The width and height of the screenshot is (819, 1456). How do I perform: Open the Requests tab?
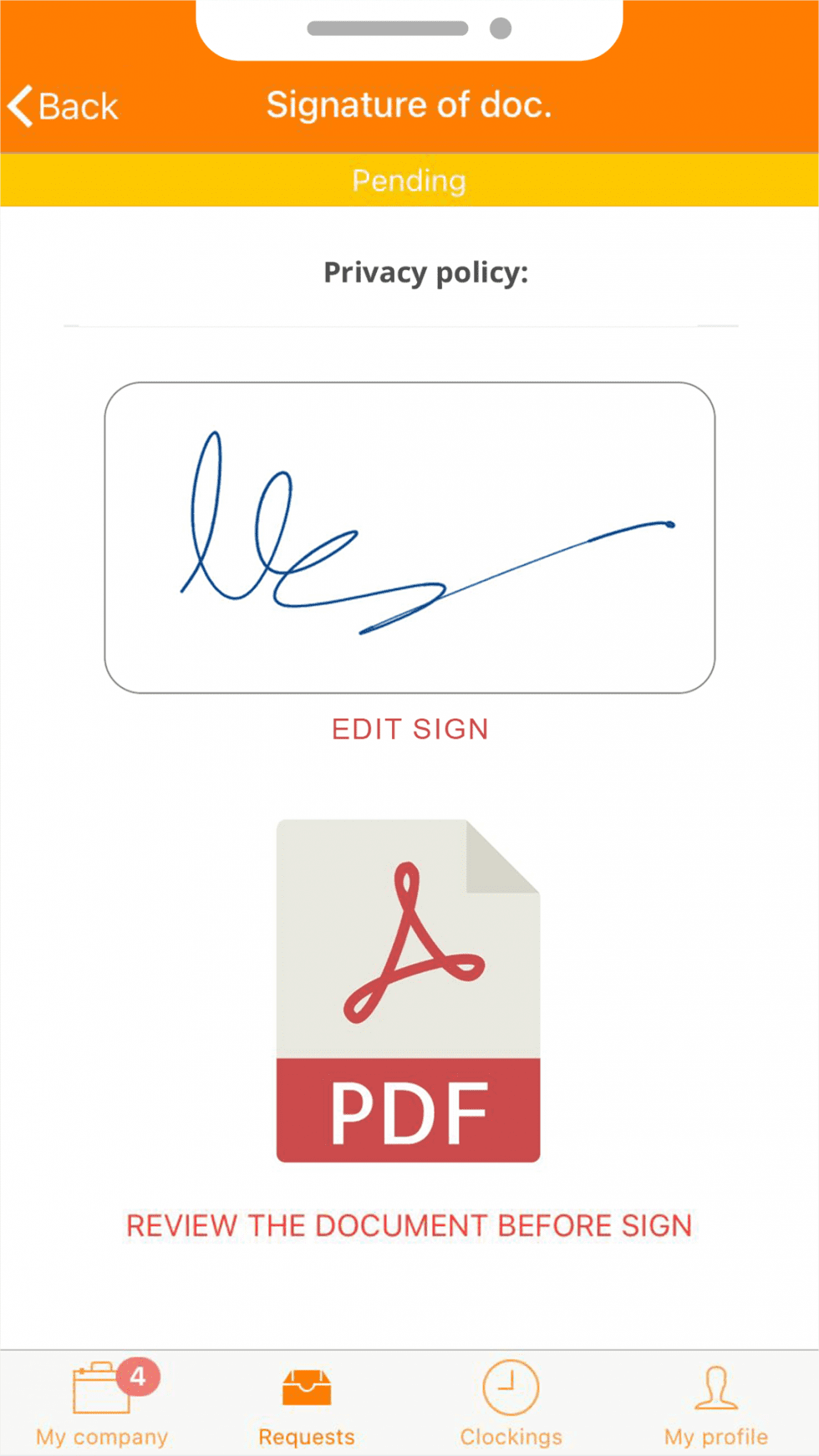coord(307,1405)
